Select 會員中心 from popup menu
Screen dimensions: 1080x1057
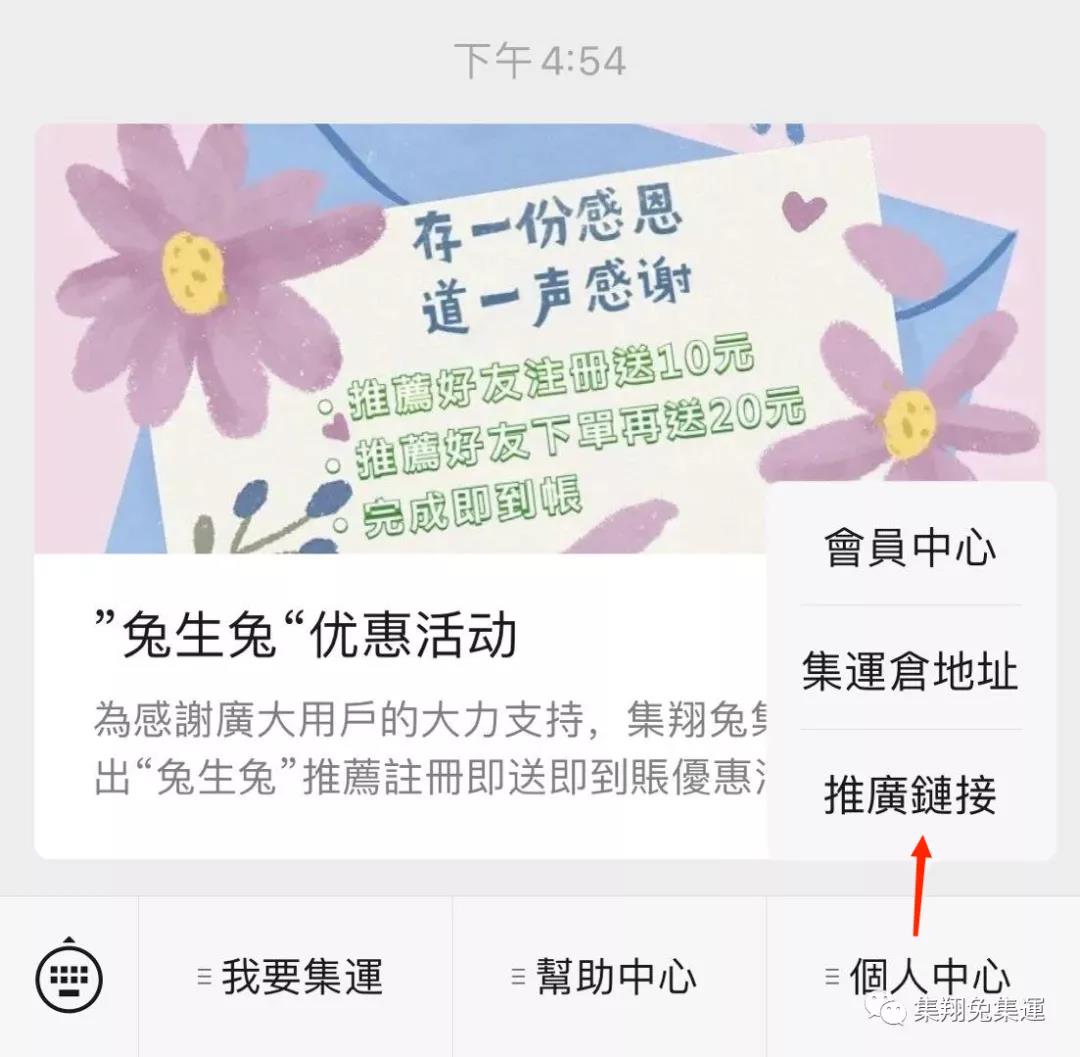[910, 547]
